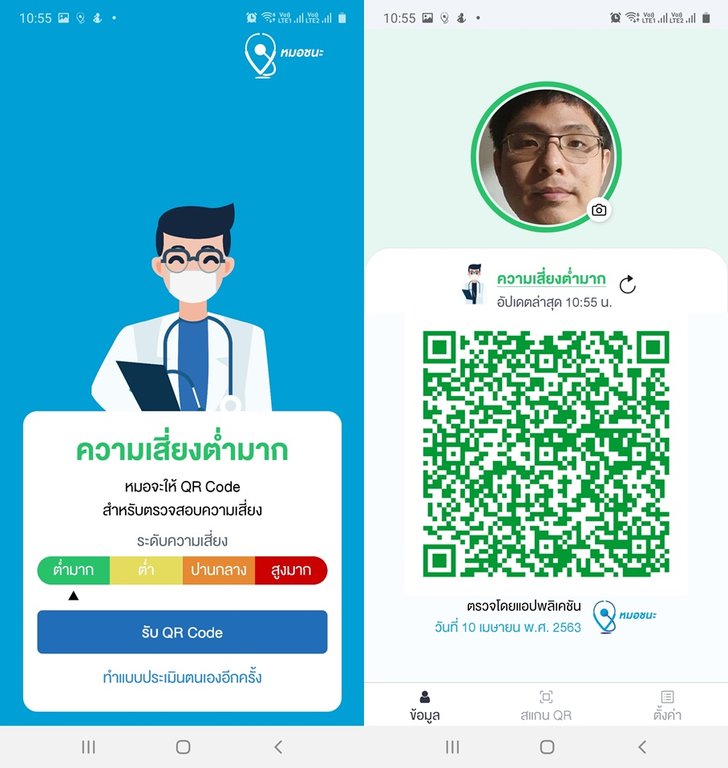Switch to the ข้อมูล tab

425,705
